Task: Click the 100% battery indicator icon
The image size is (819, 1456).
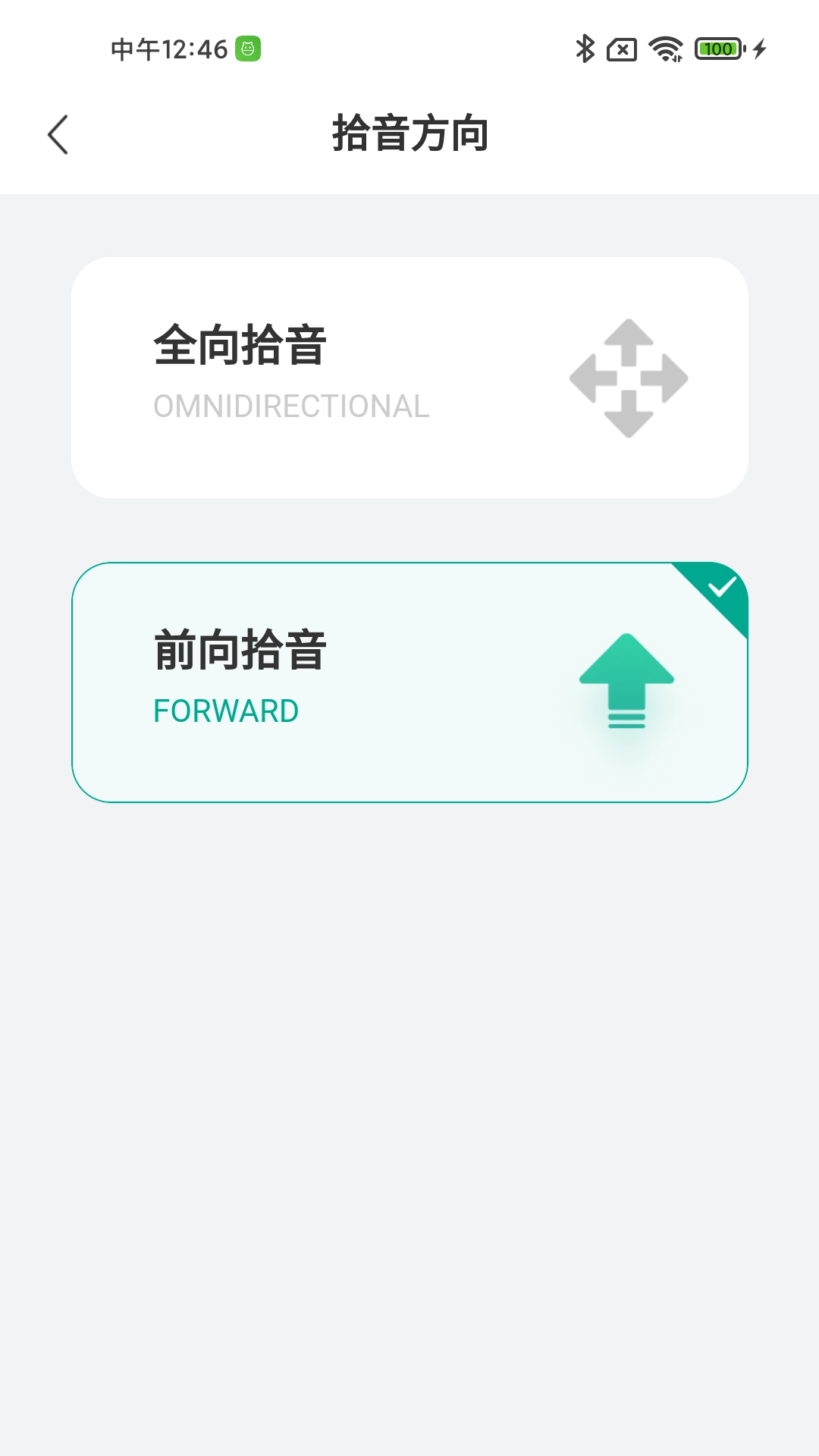Action: (x=716, y=48)
